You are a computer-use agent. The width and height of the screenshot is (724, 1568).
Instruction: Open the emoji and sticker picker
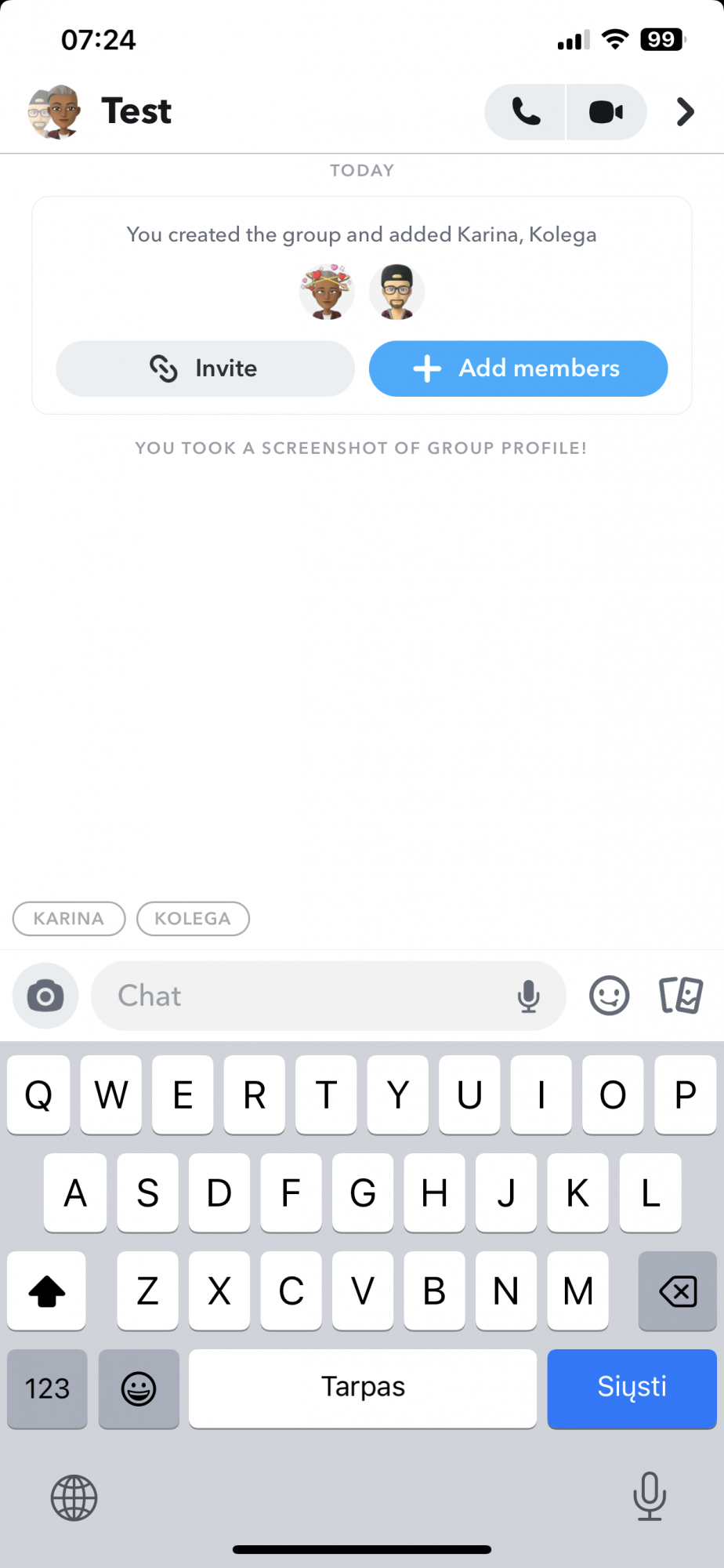(x=609, y=996)
